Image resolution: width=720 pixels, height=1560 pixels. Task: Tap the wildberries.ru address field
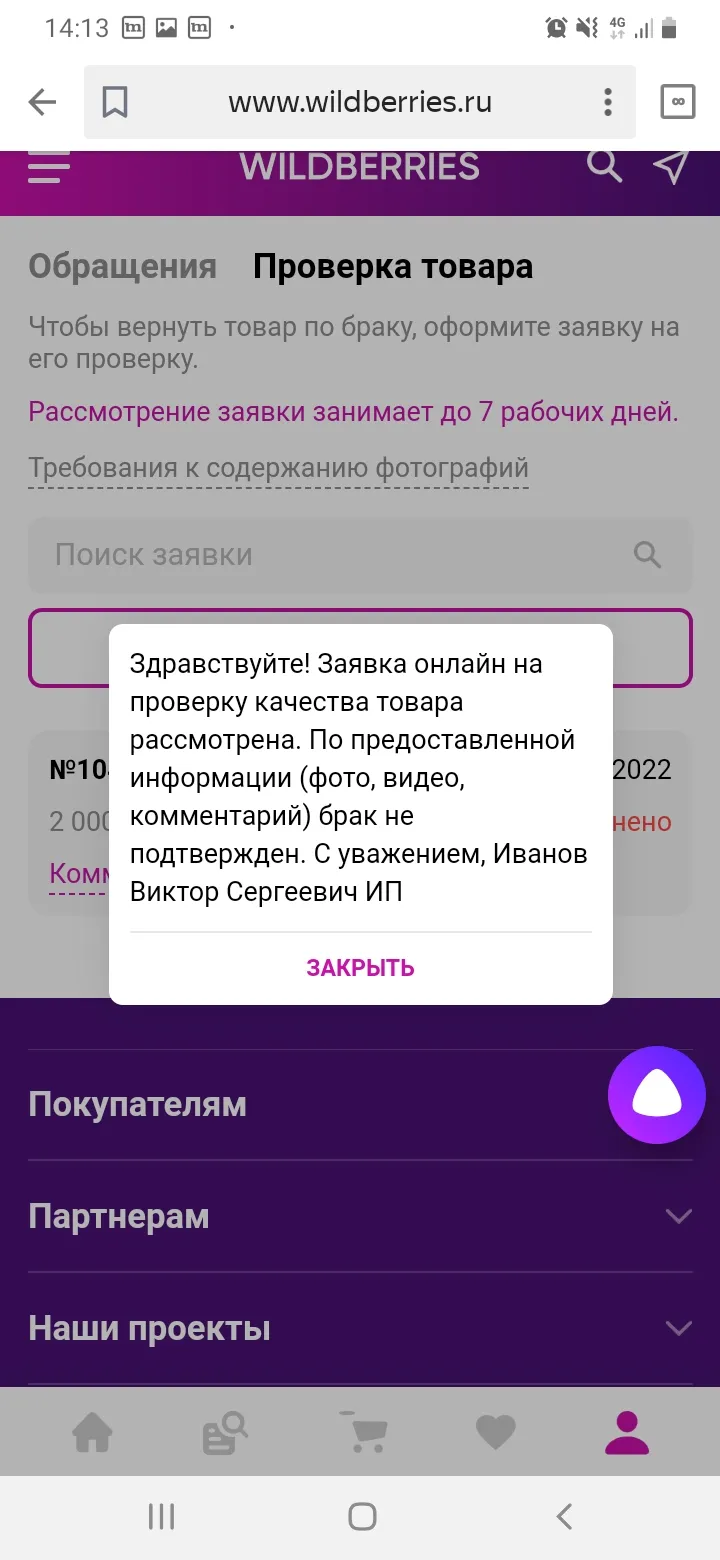(x=360, y=102)
